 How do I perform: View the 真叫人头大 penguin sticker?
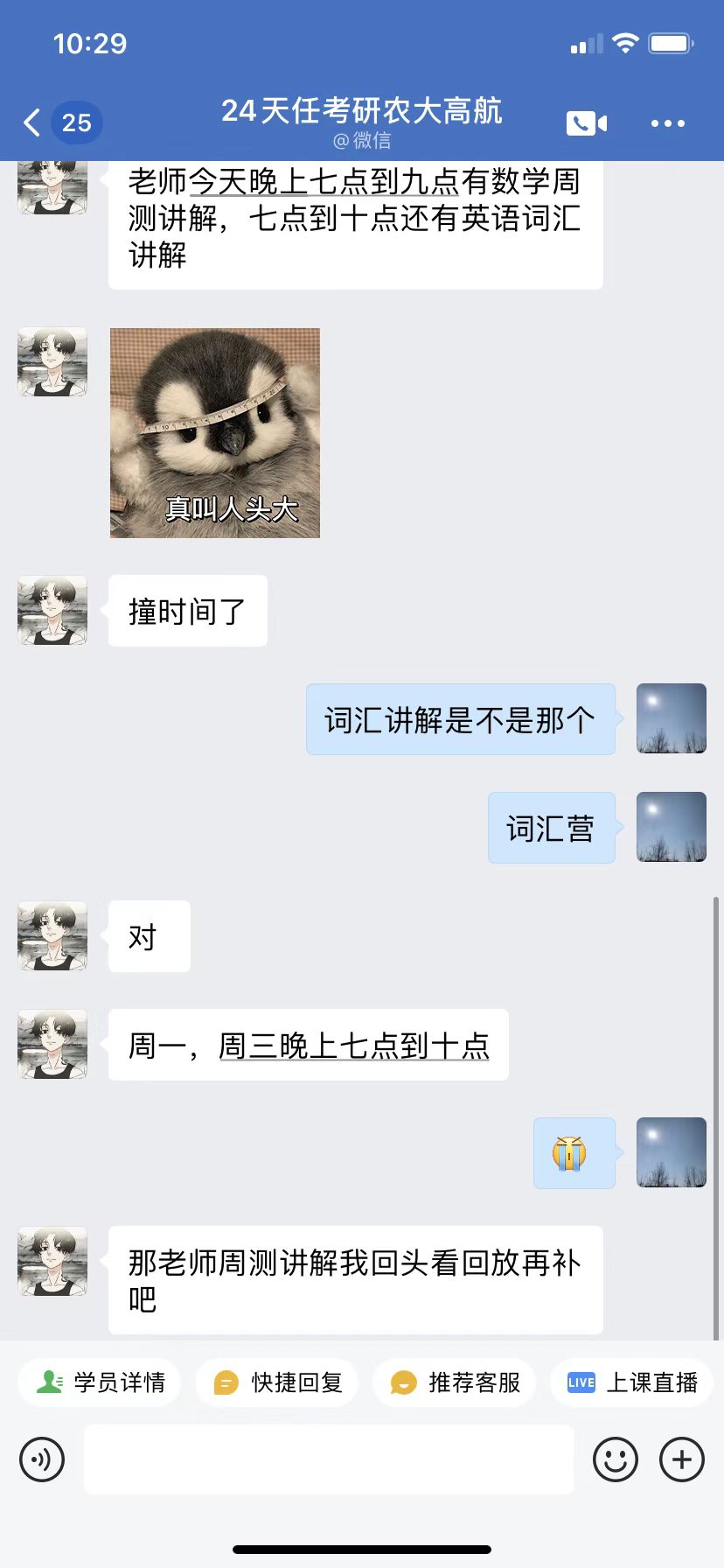[215, 433]
